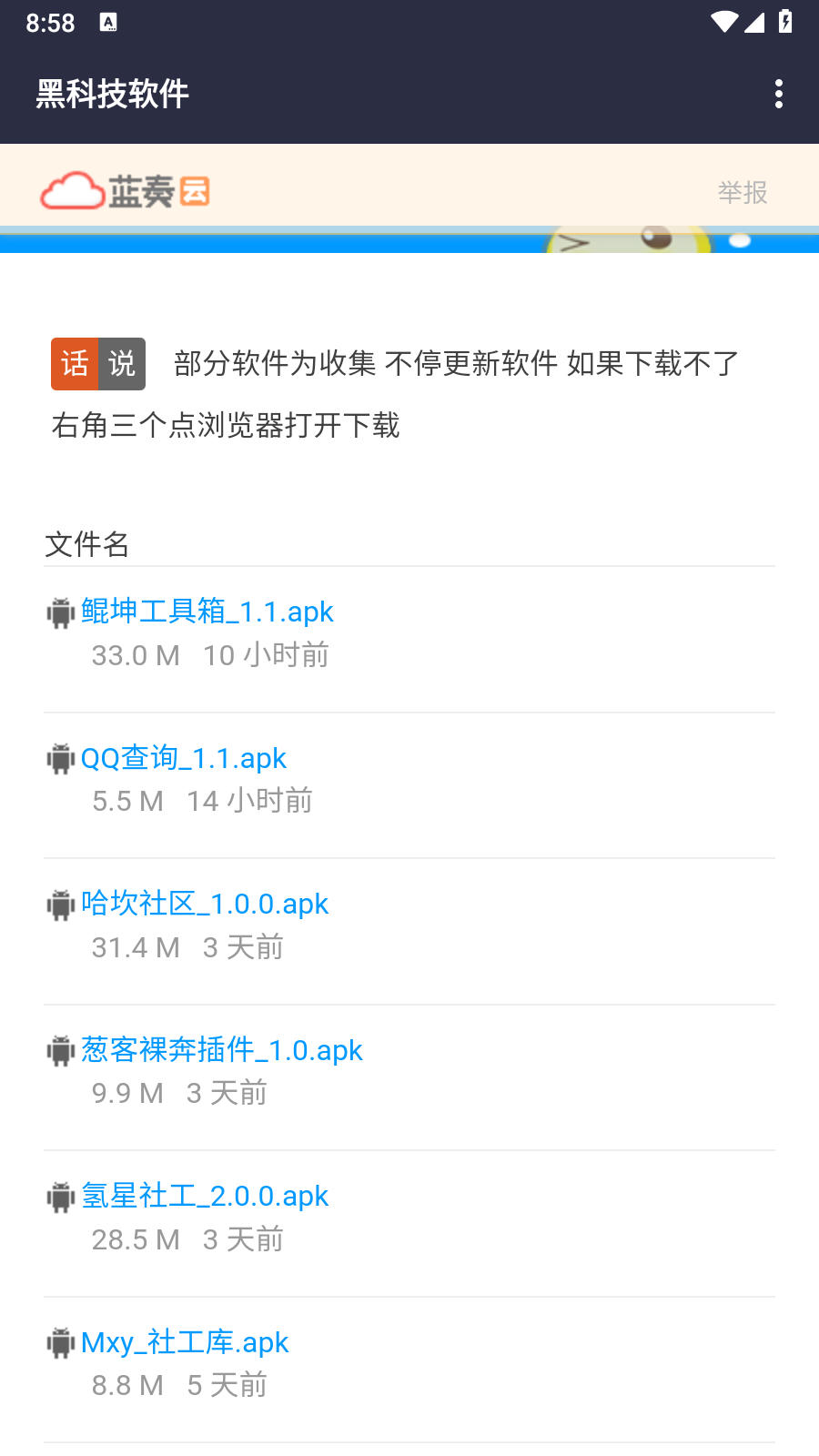Tap the Android icon beside 鲲坤工具箱_1.1.apk
Viewport: 819px width, 1456px height.
coord(59,612)
